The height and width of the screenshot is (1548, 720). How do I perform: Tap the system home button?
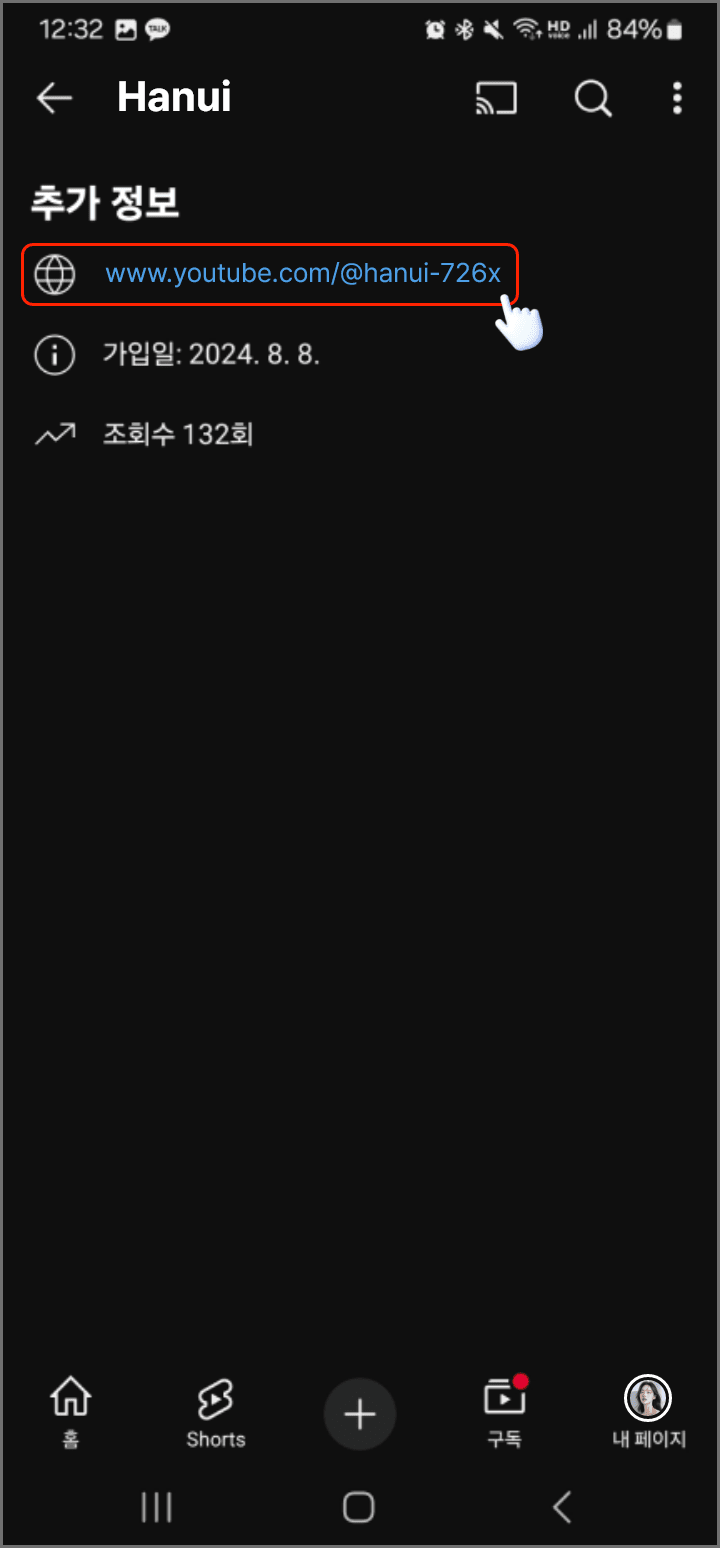tap(358, 1506)
